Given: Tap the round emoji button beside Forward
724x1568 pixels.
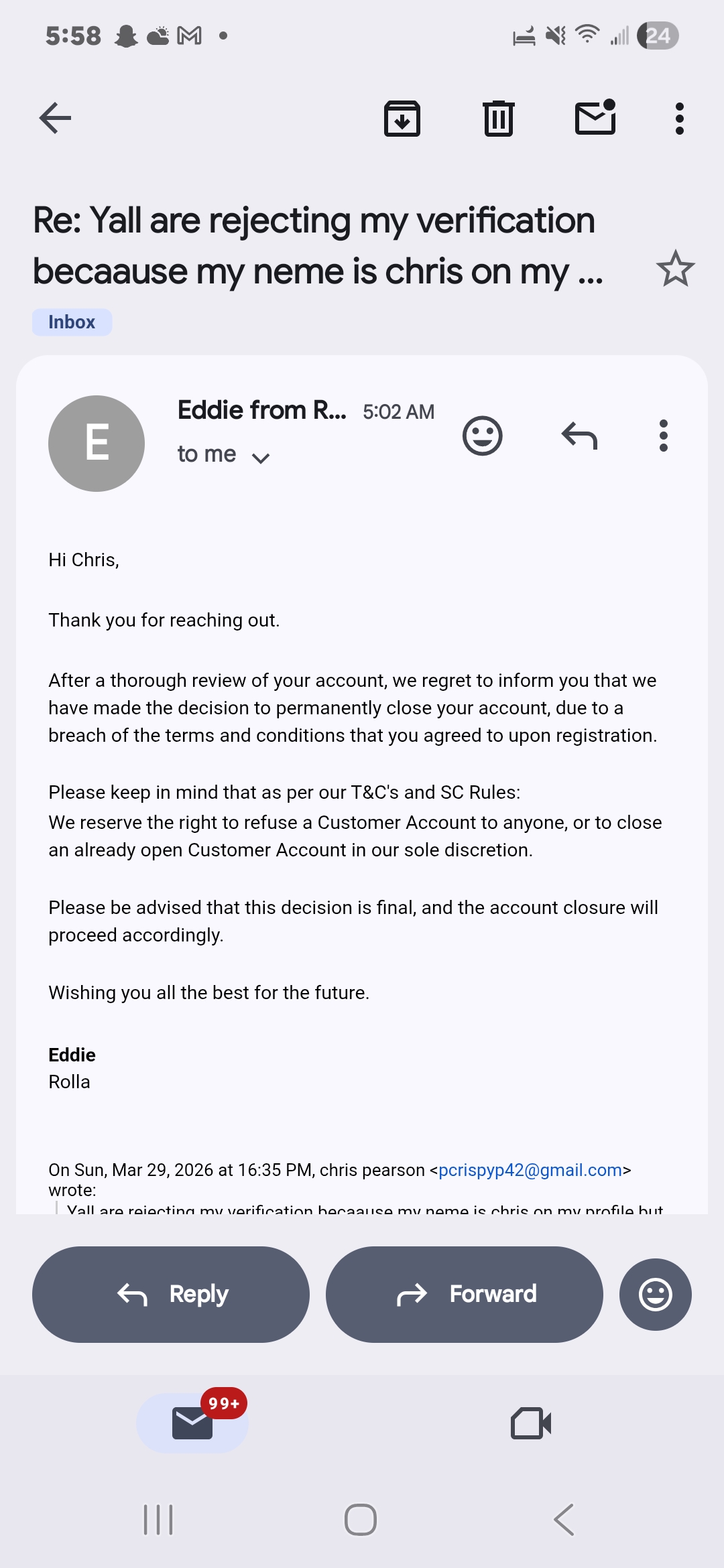Looking at the screenshot, I should (655, 1294).
